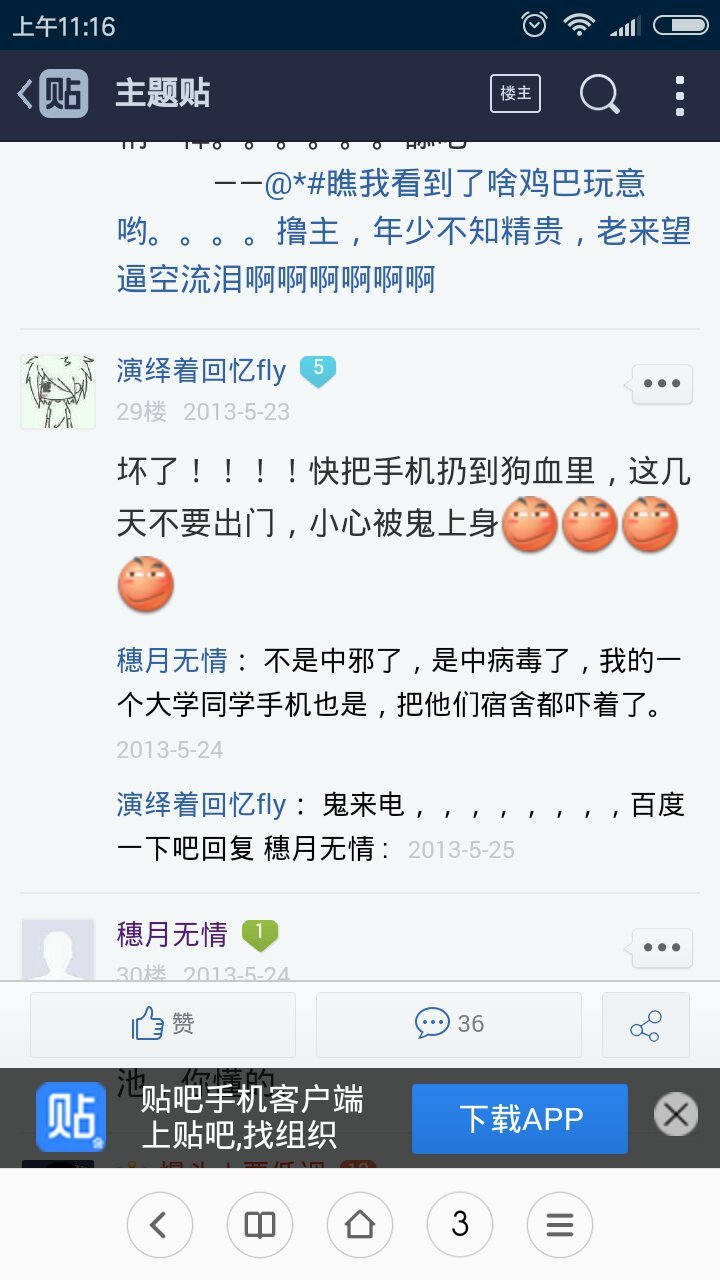Open the header overflow menu
The width and height of the screenshot is (720, 1280).
[x=679, y=95]
